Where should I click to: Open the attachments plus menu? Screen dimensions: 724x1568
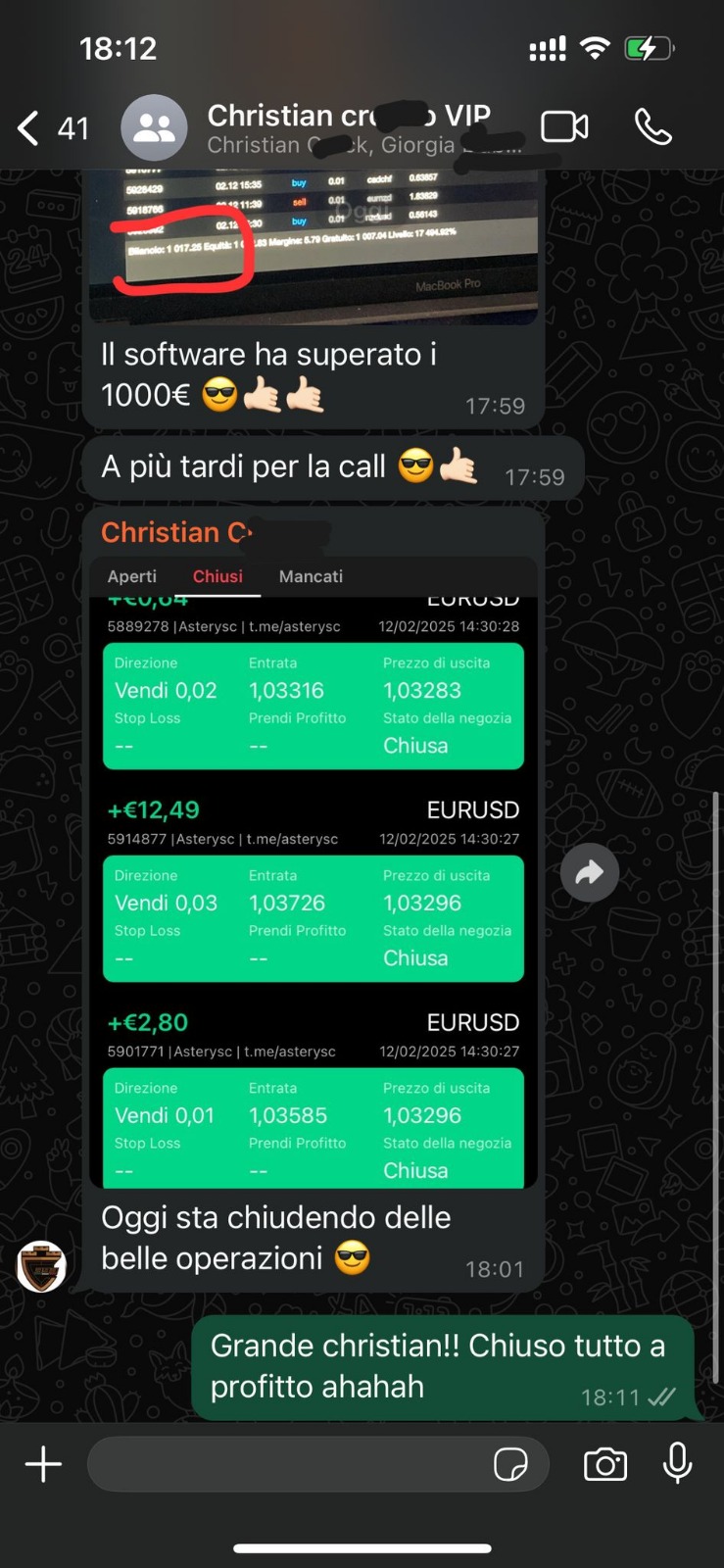point(43,1465)
